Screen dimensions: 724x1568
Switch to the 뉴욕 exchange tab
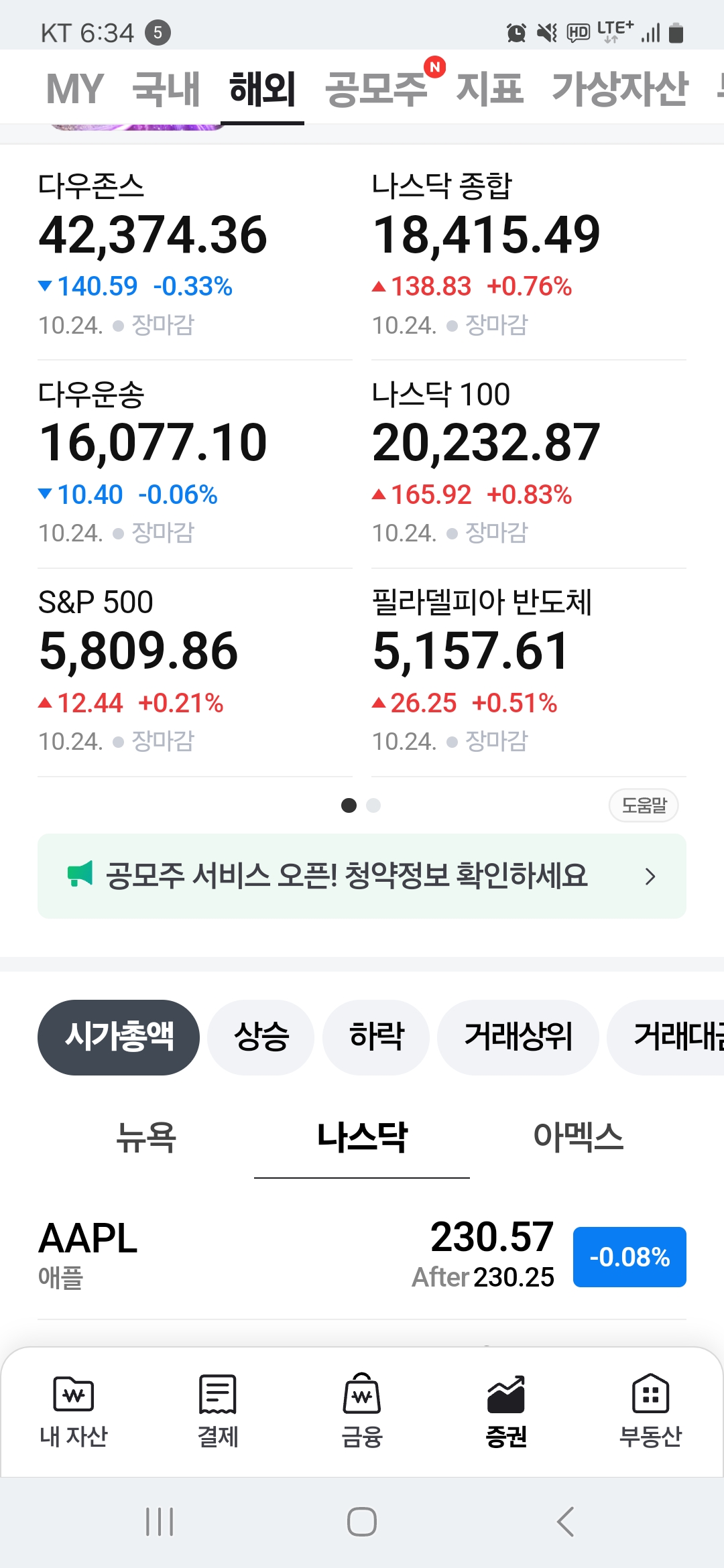click(146, 1138)
